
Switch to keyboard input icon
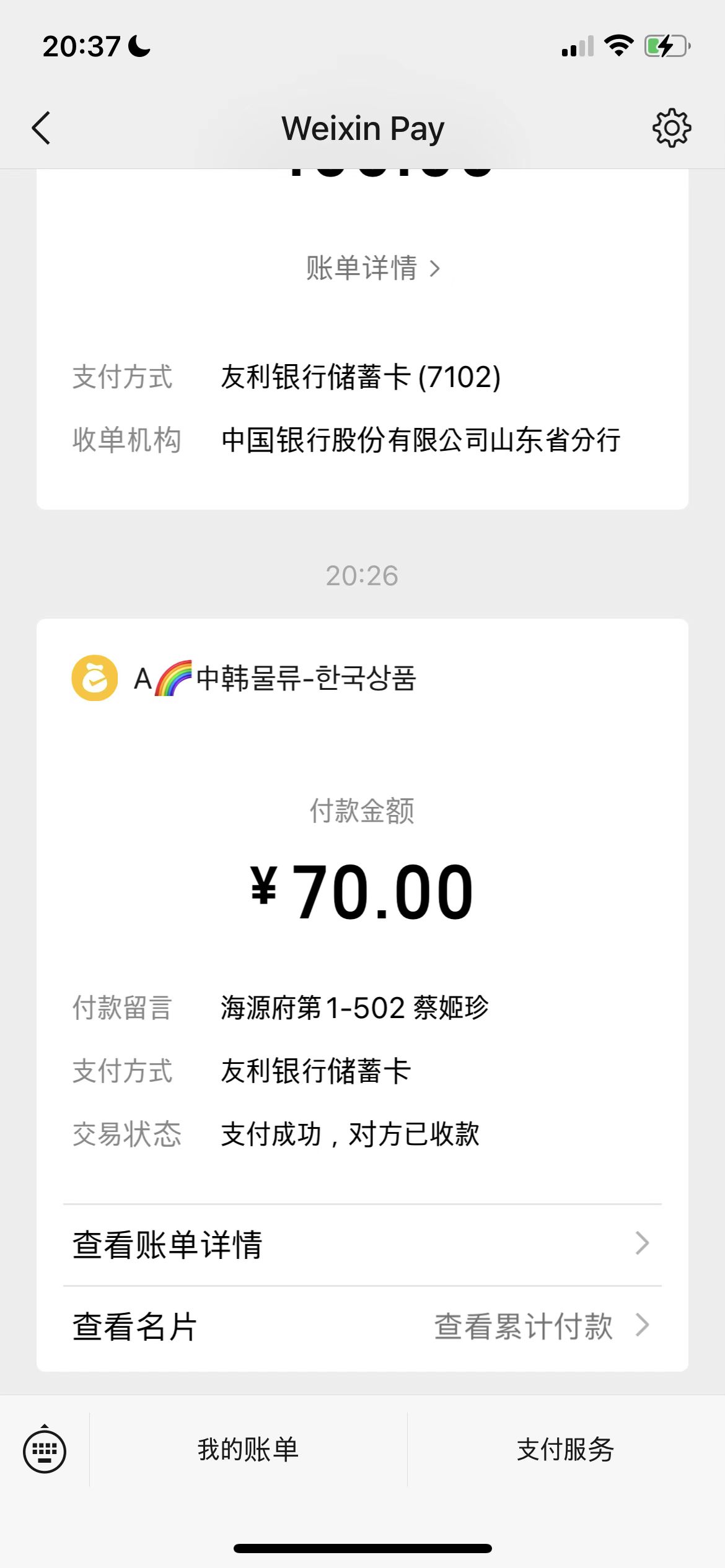tap(45, 1450)
